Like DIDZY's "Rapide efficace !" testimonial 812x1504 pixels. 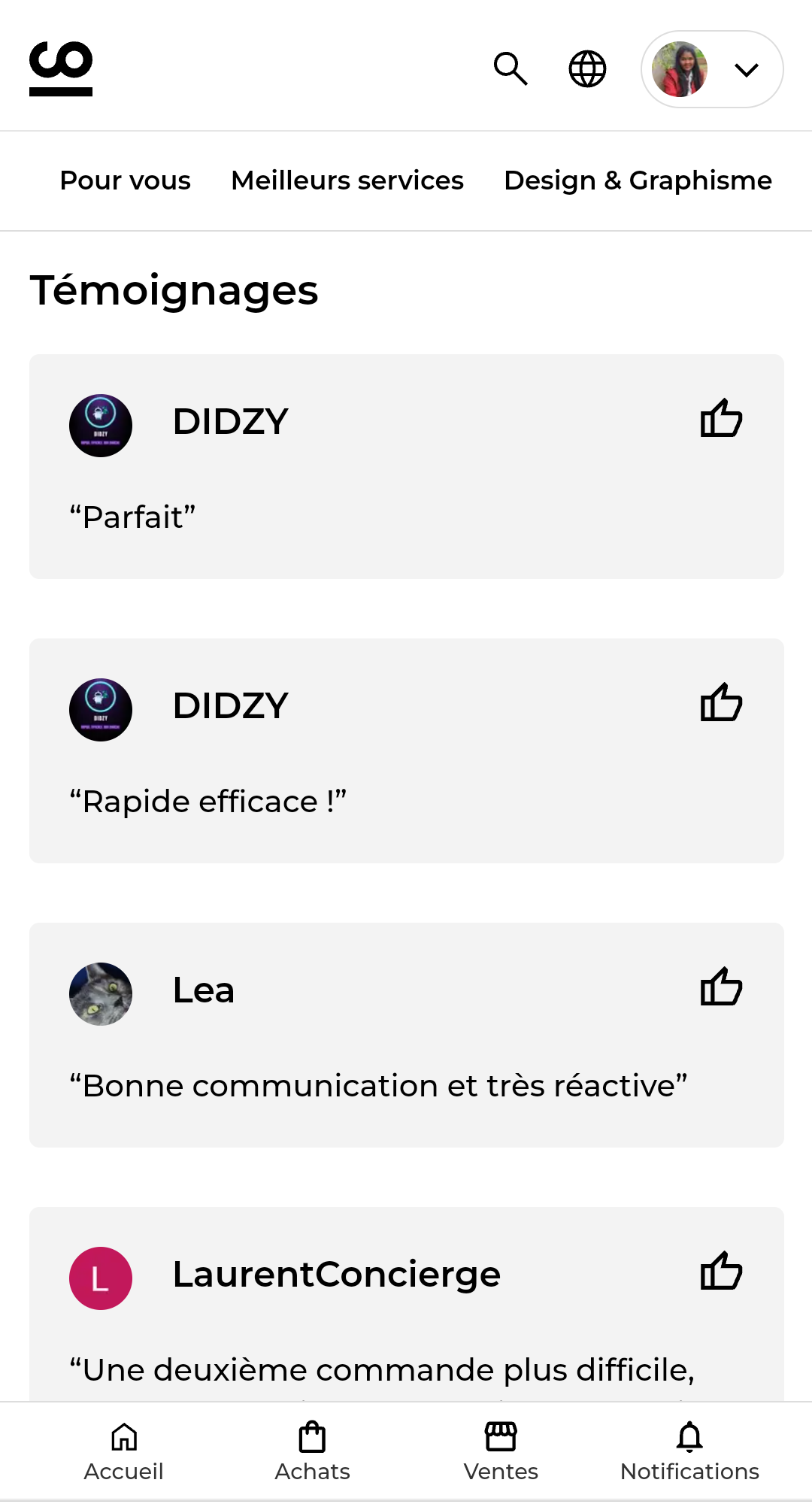pyautogui.click(x=721, y=703)
